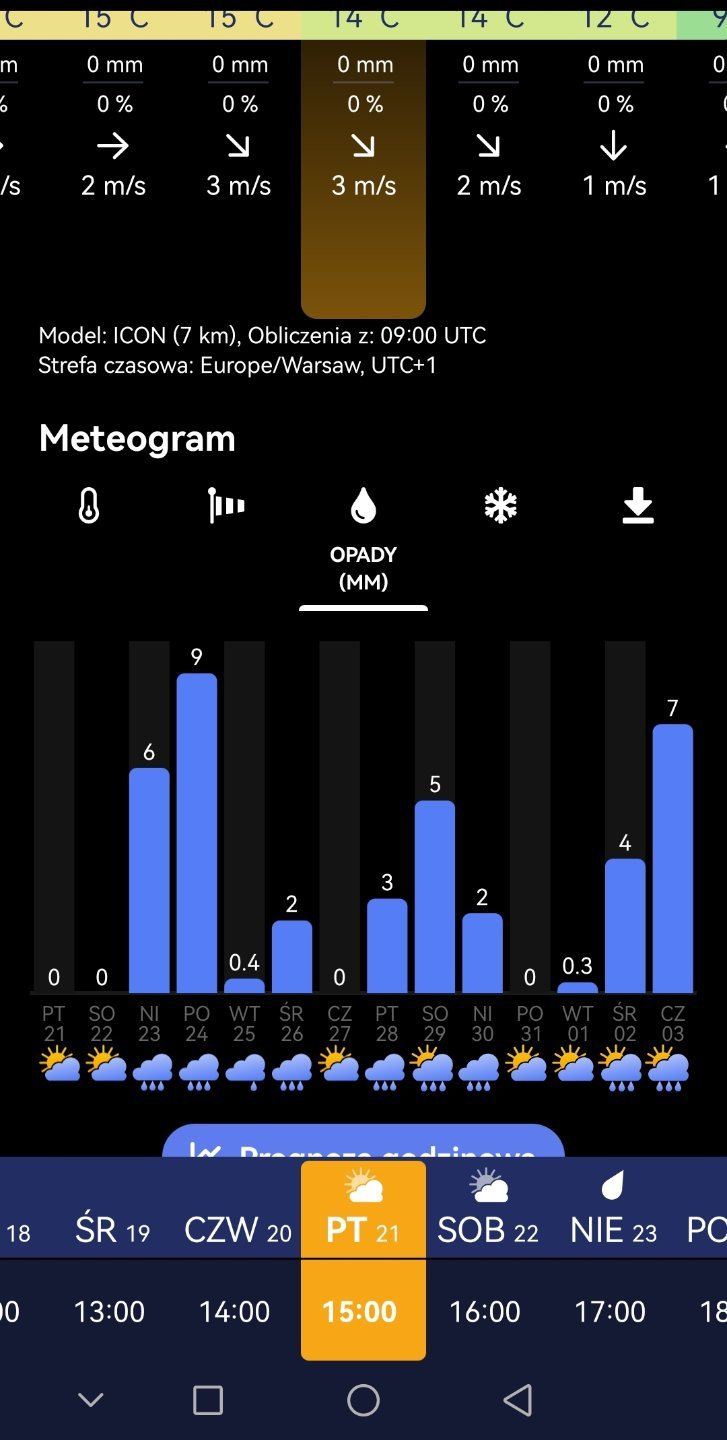
Task: Choose day CZW 20
Action: (x=237, y=1230)
